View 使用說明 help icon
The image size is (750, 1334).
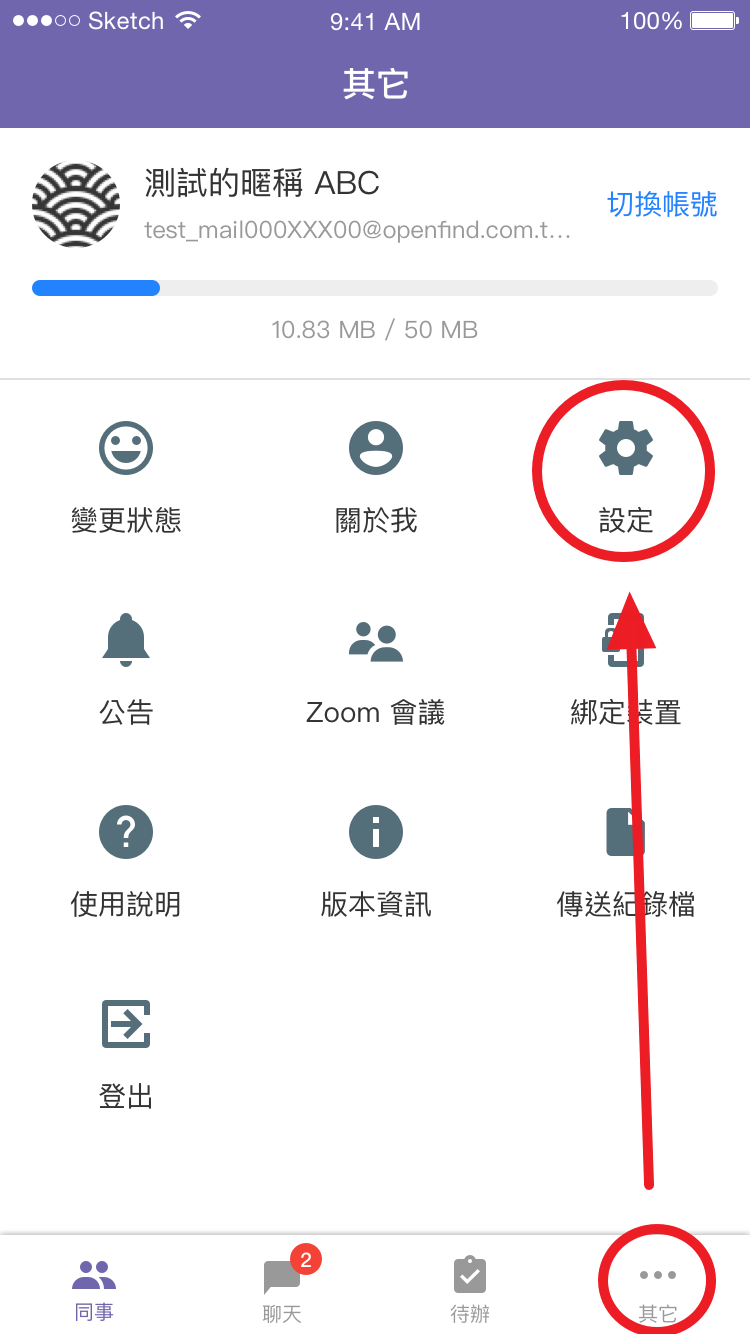pyautogui.click(x=125, y=832)
